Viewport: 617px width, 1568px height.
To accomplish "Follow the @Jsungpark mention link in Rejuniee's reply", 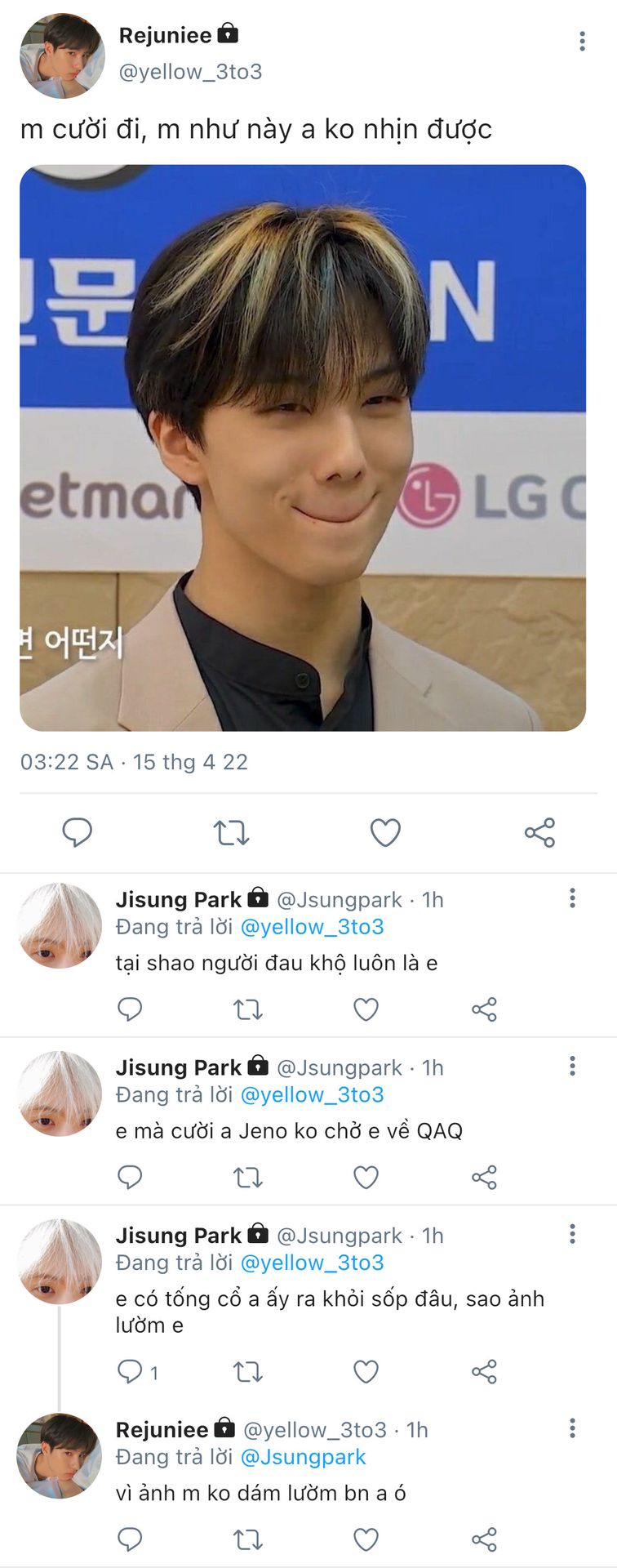I will pyautogui.click(x=304, y=1457).
